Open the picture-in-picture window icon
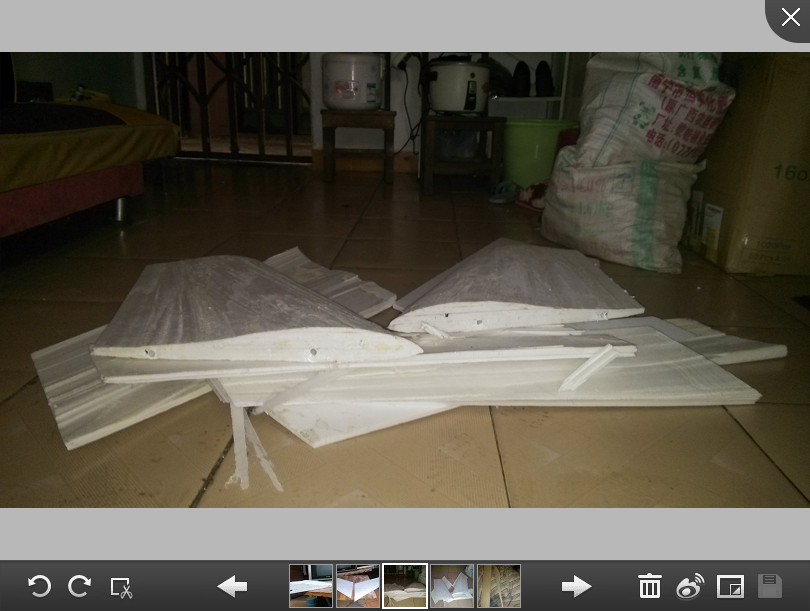The image size is (810, 611). pyautogui.click(x=730, y=586)
